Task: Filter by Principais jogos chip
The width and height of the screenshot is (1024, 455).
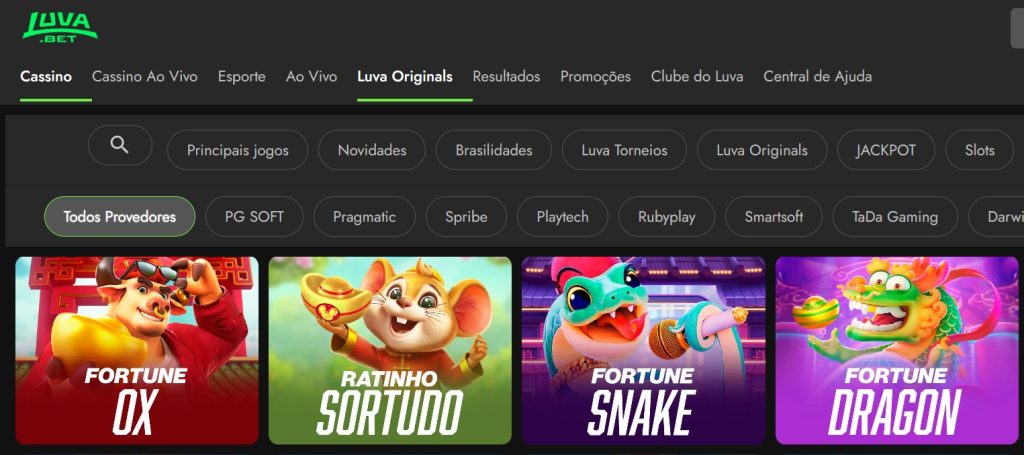Action: (238, 151)
